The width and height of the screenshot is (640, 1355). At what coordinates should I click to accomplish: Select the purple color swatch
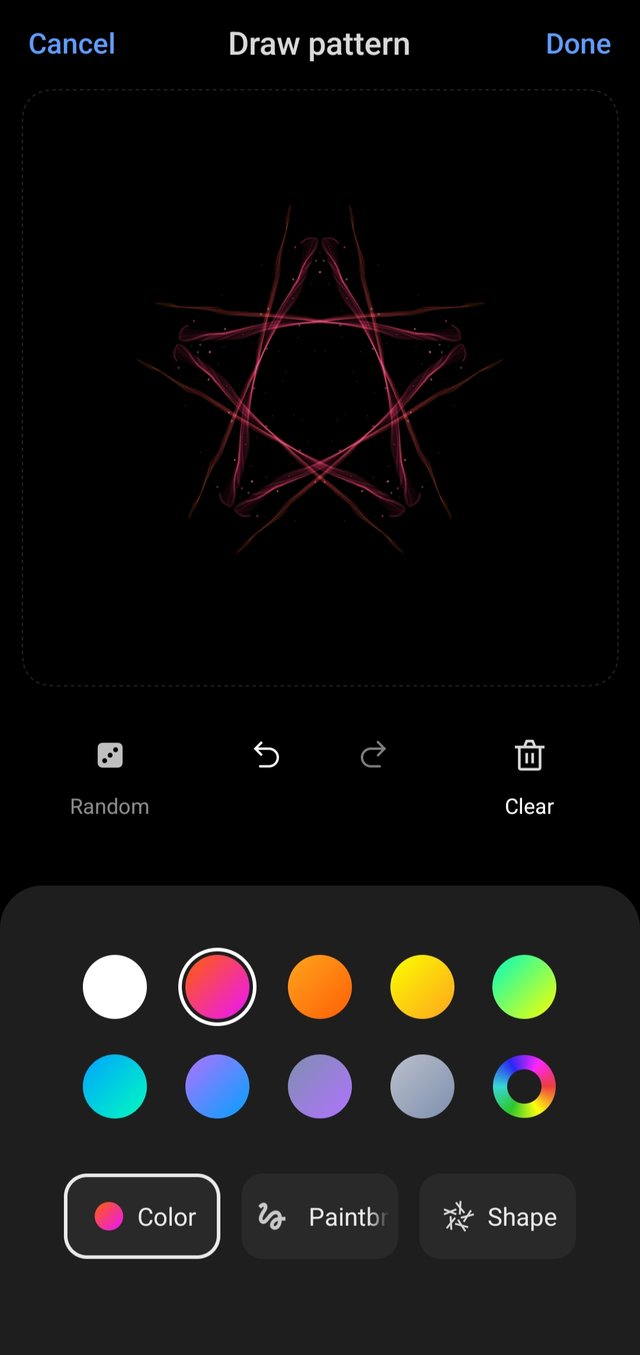click(x=320, y=1086)
